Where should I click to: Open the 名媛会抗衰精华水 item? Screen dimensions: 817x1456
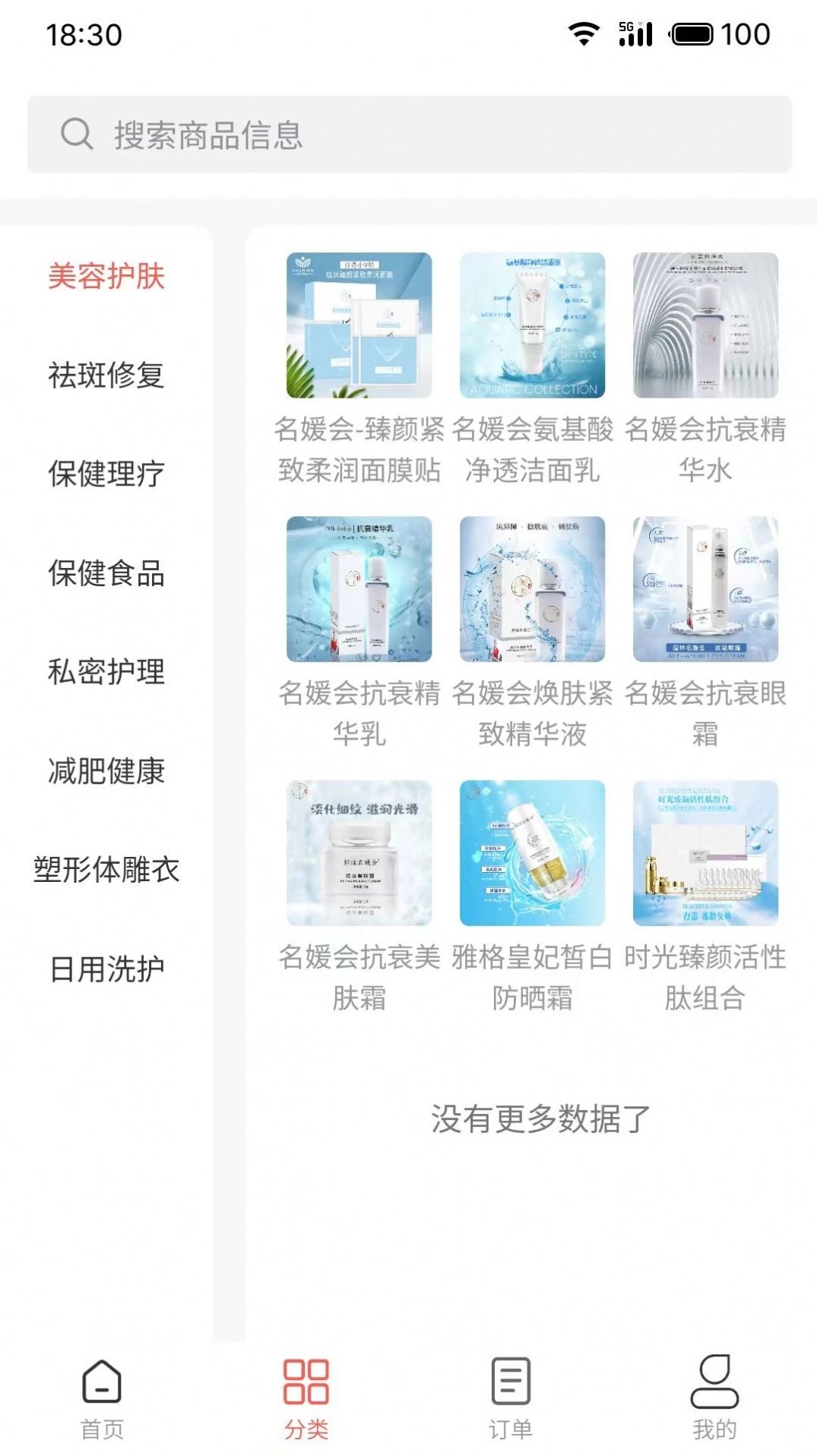click(x=705, y=325)
